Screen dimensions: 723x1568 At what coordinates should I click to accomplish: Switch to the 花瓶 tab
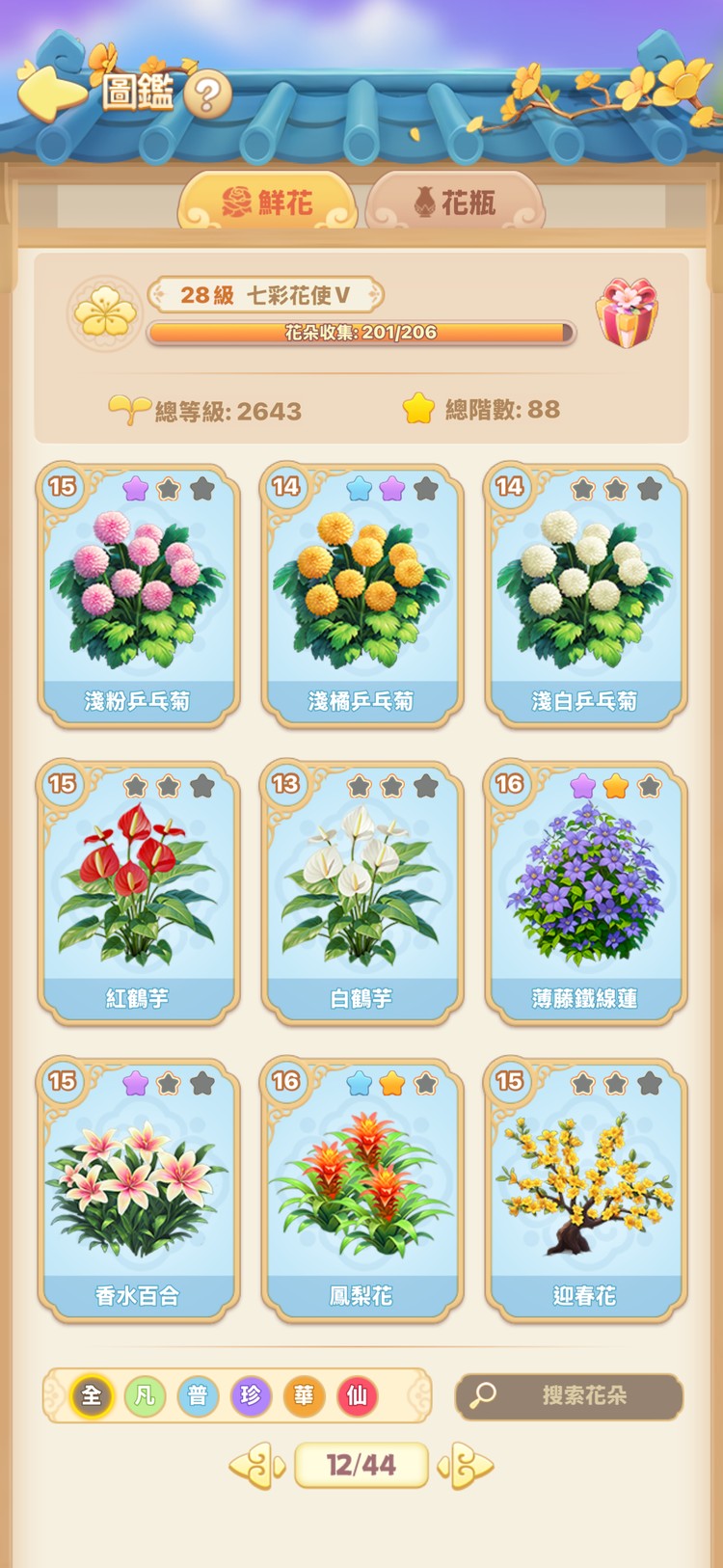(x=455, y=203)
